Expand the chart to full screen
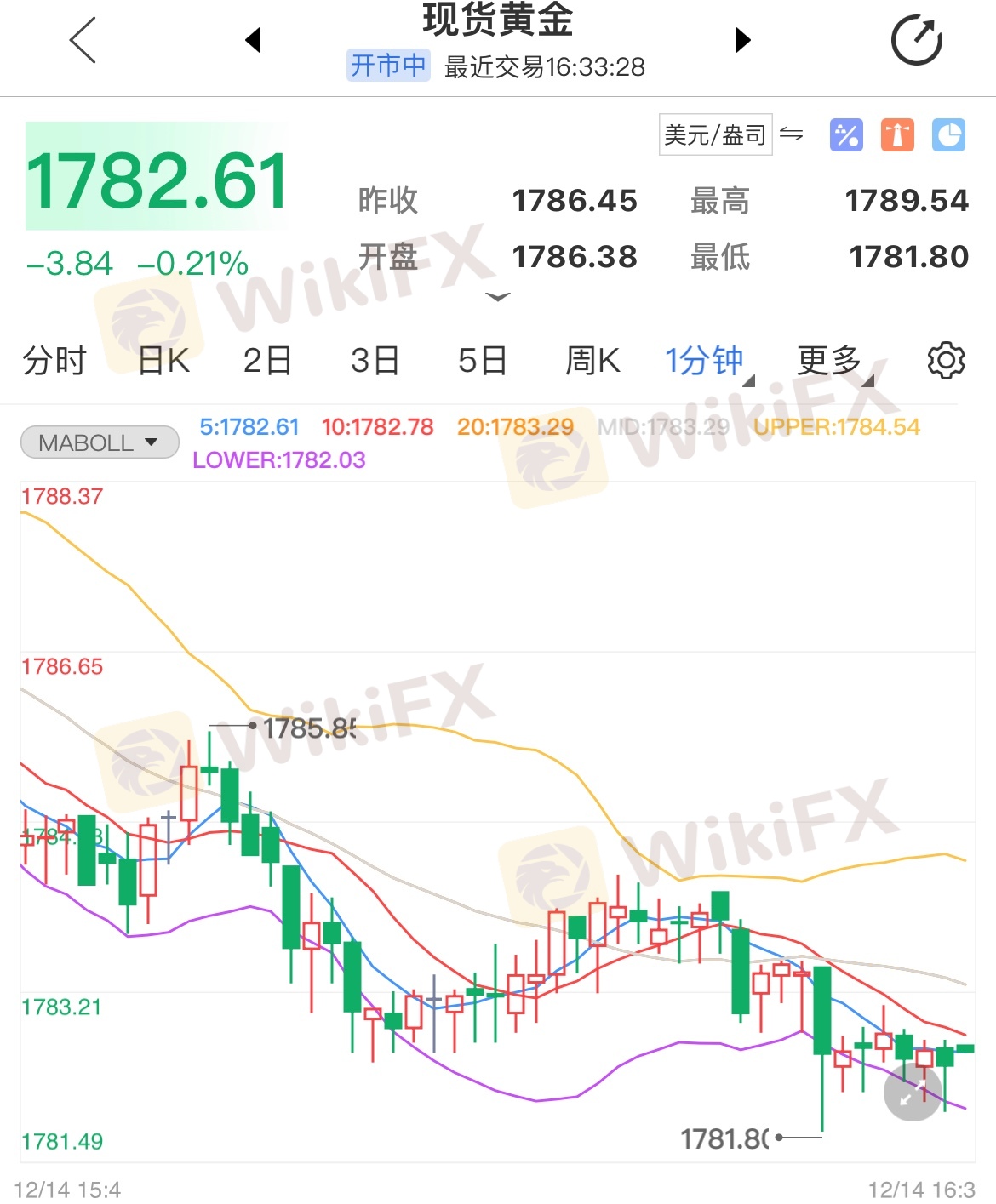996x1204 pixels. coord(912,1093)
